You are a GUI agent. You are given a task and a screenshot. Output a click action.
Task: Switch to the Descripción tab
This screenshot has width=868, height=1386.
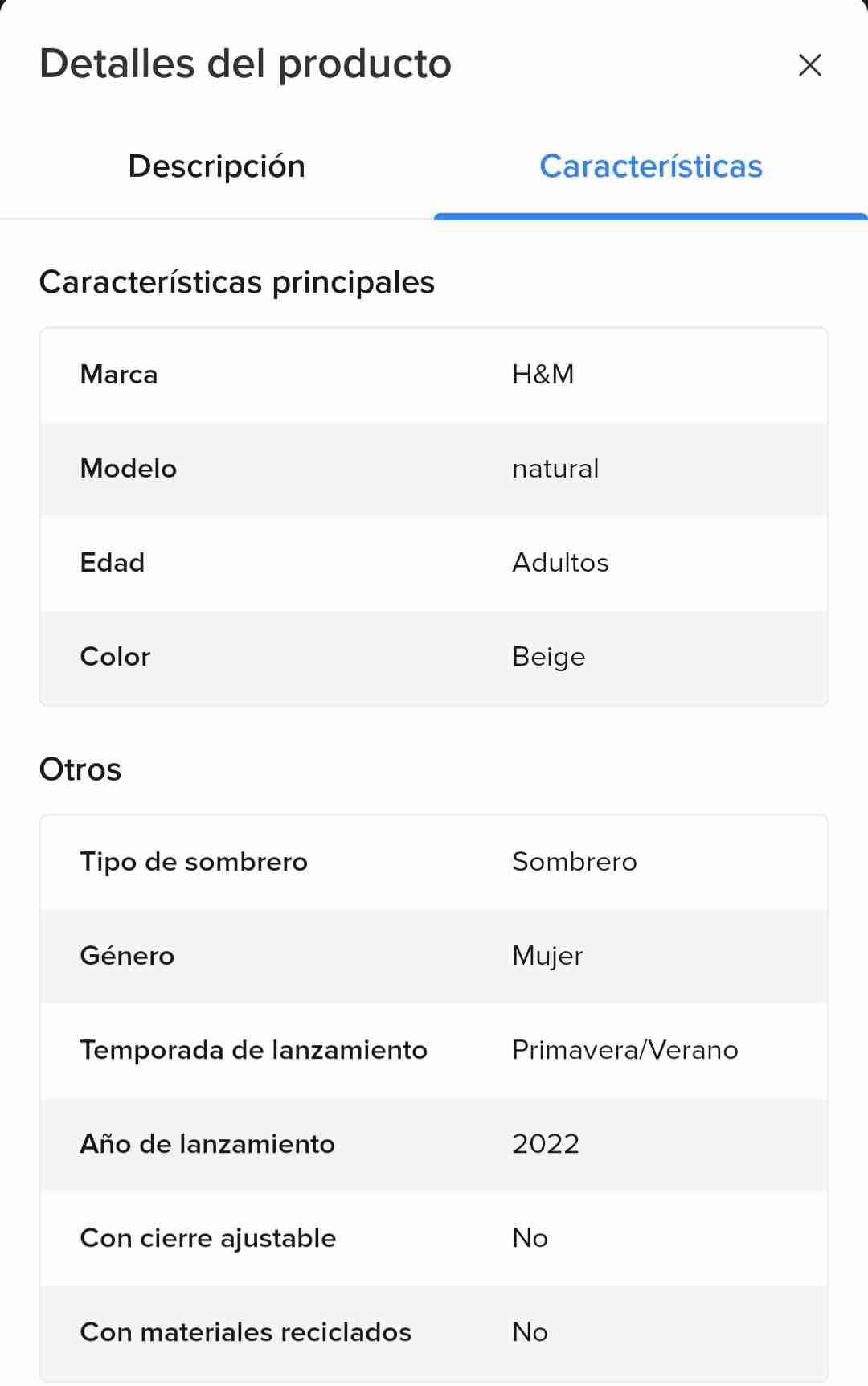217,166
